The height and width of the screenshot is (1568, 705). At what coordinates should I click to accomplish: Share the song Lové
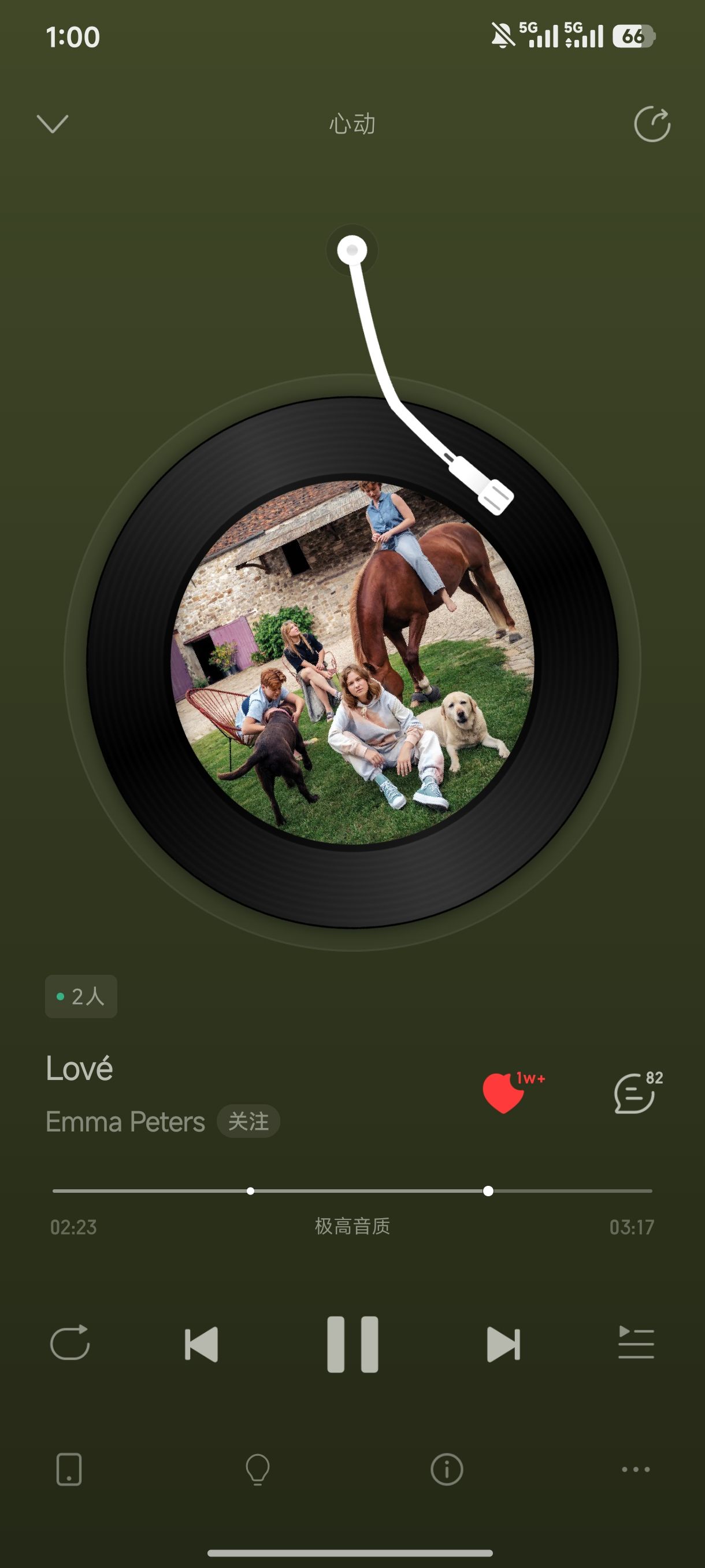pos(652,124)
